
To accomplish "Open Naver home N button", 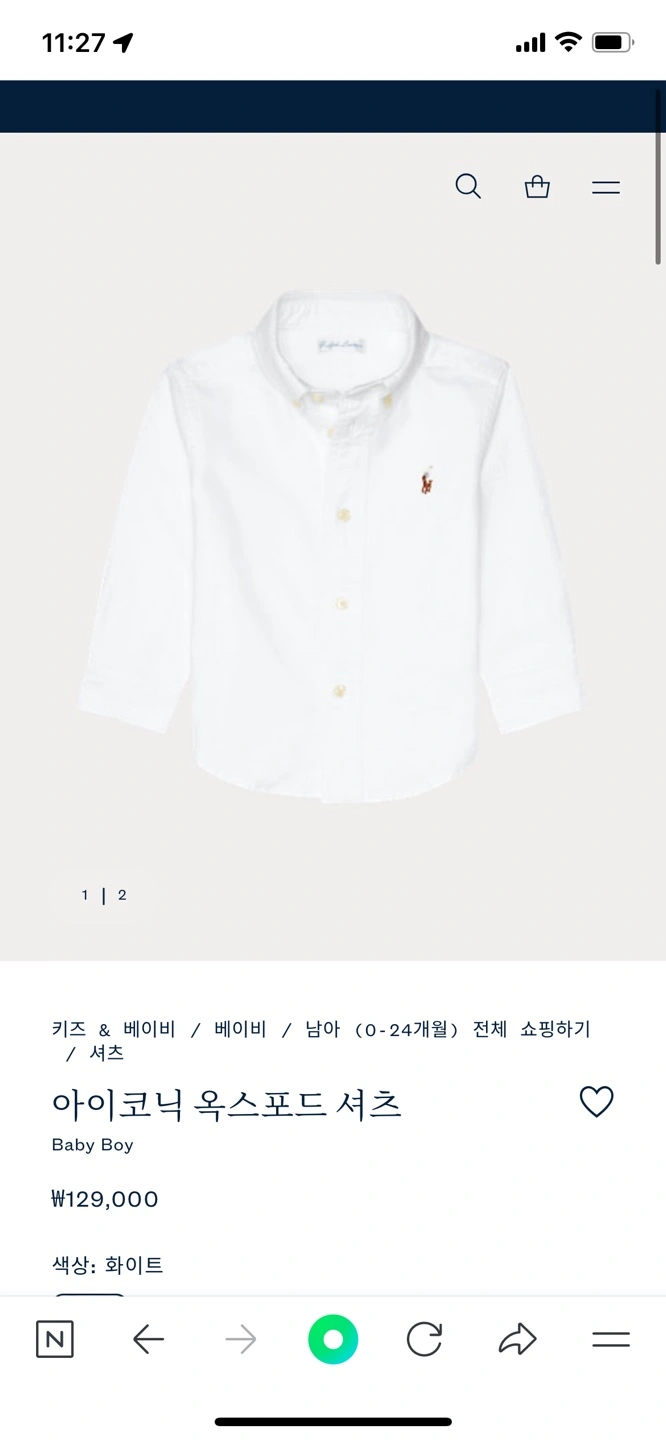I will [54, 1339].
